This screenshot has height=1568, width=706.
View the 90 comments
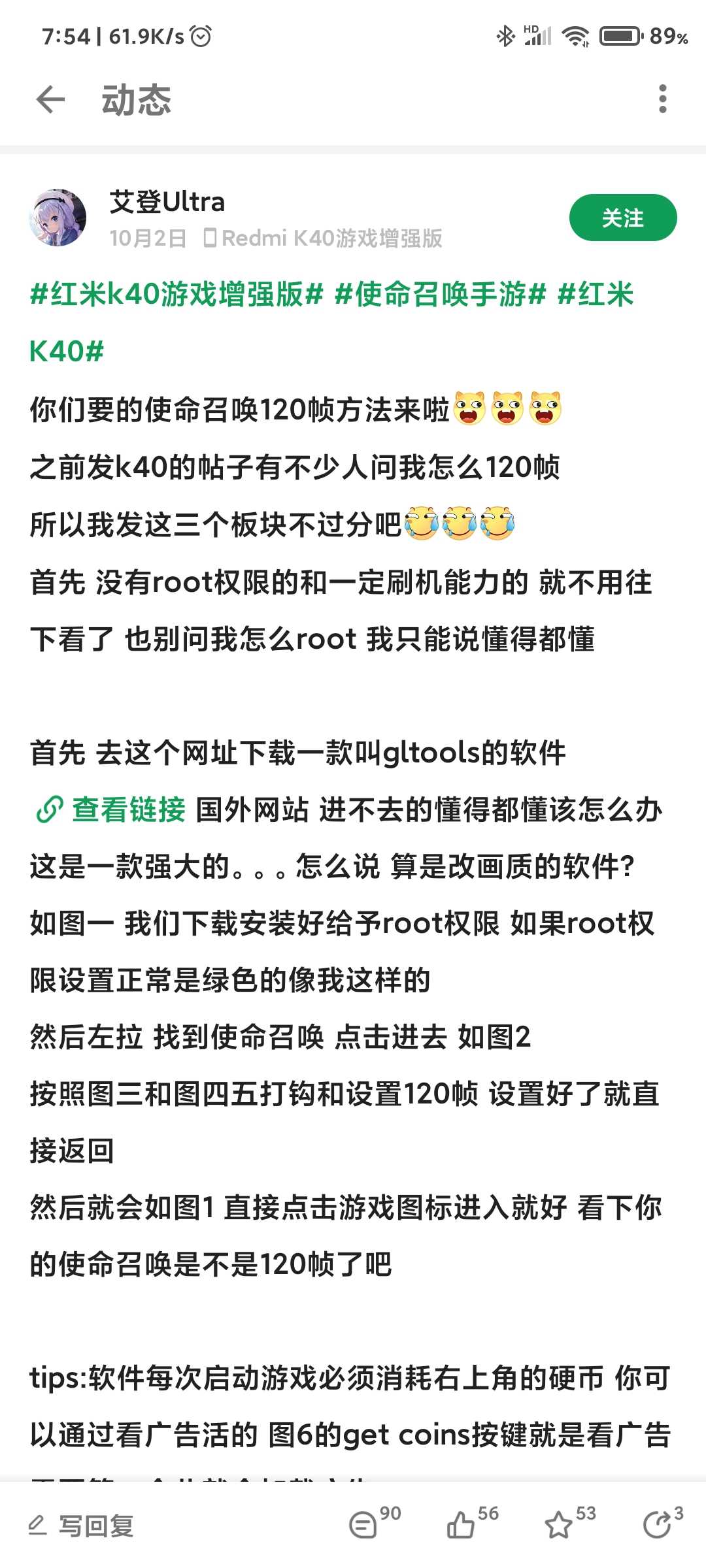tap(374, 1522)
